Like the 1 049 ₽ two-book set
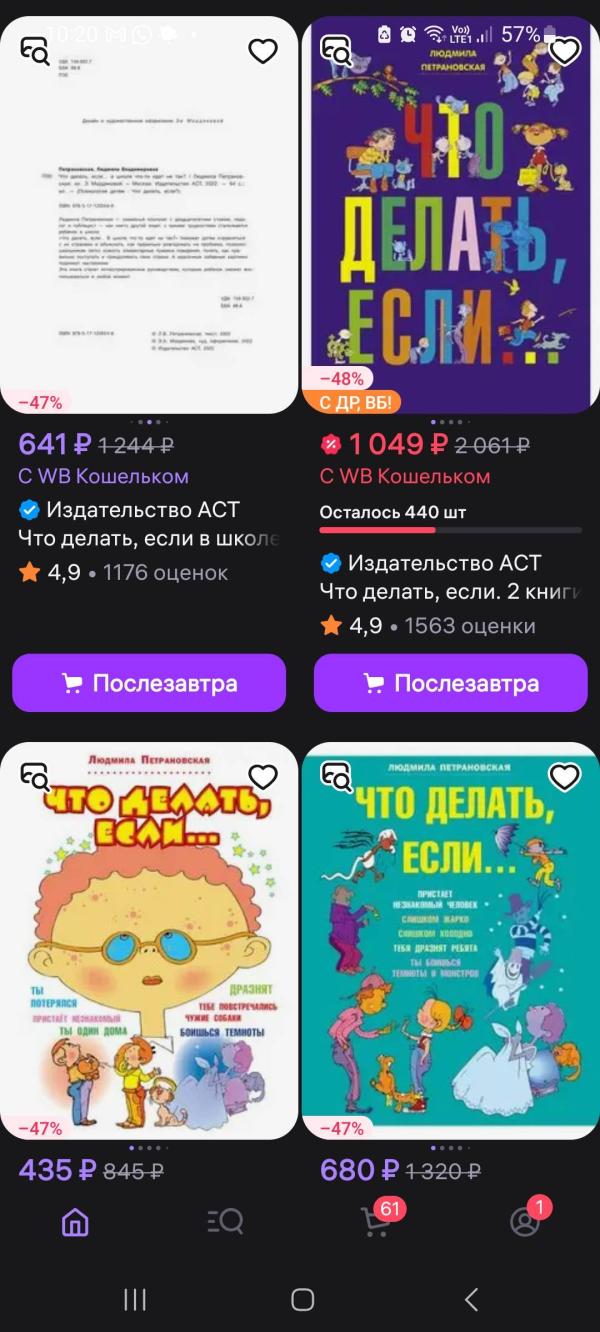Viewport: 600px width, 1332px height. (x=565, y=51)
